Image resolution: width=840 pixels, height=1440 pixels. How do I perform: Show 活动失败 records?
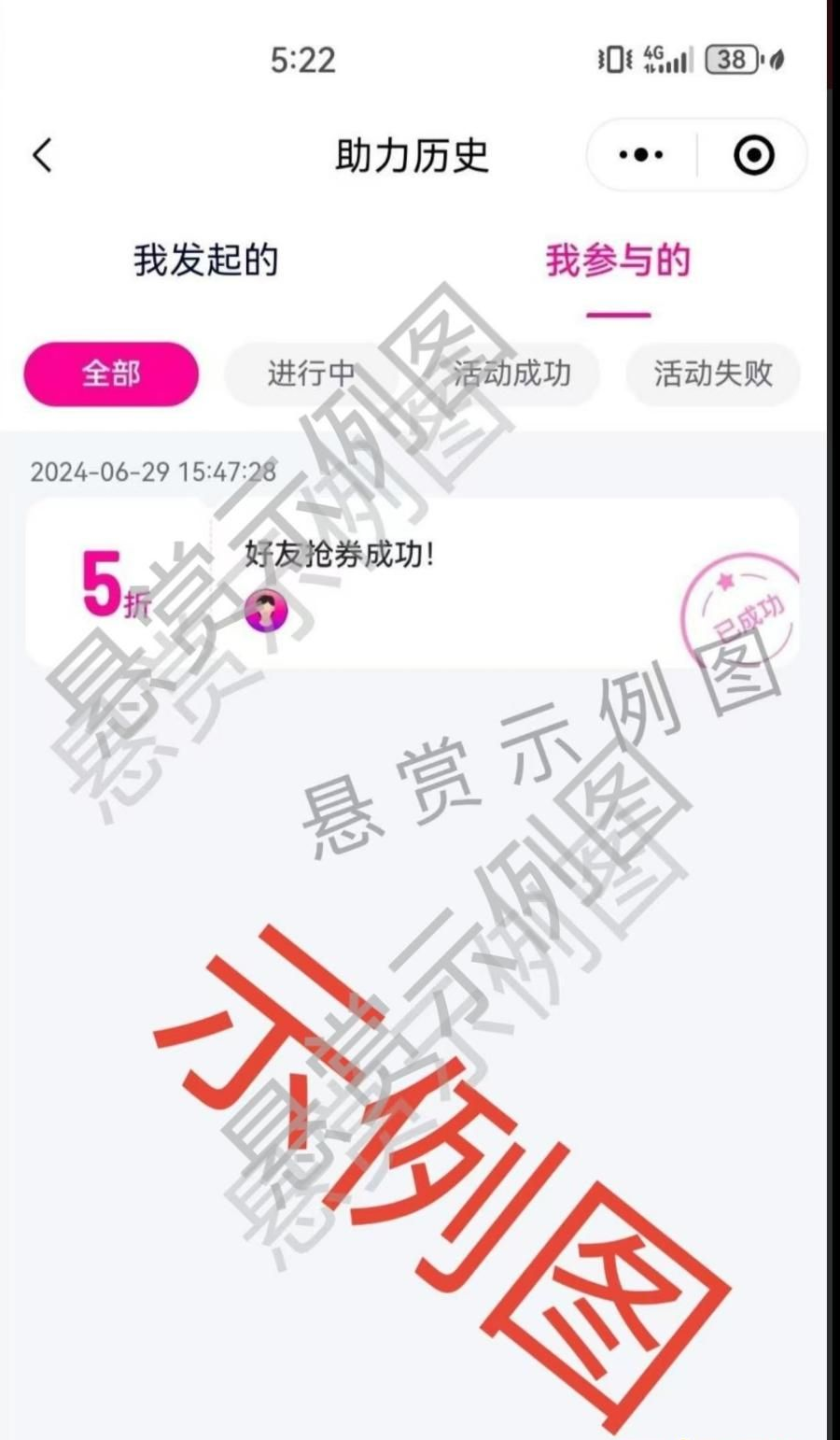click(x=713, y=374)
